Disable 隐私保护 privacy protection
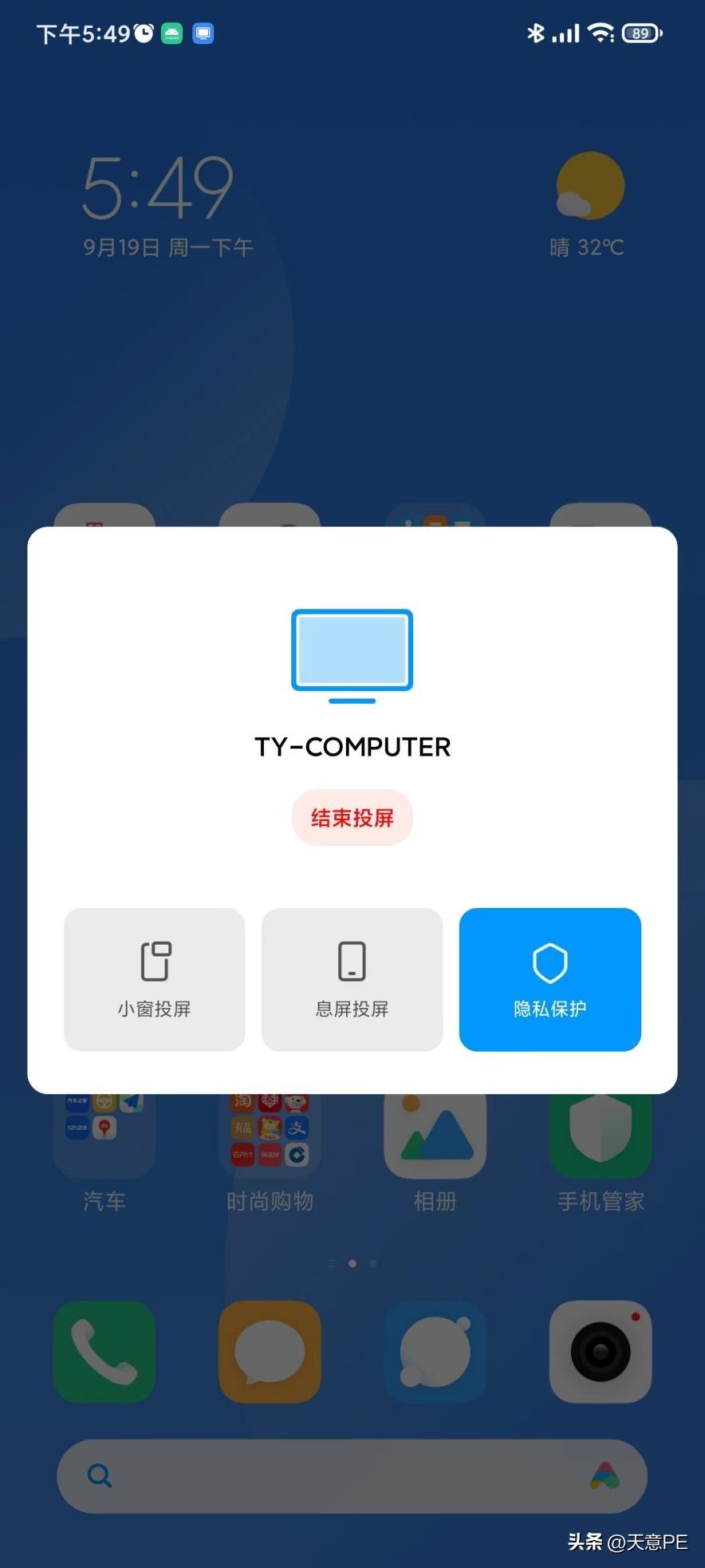705x1568 pixels. click(549, 979)
